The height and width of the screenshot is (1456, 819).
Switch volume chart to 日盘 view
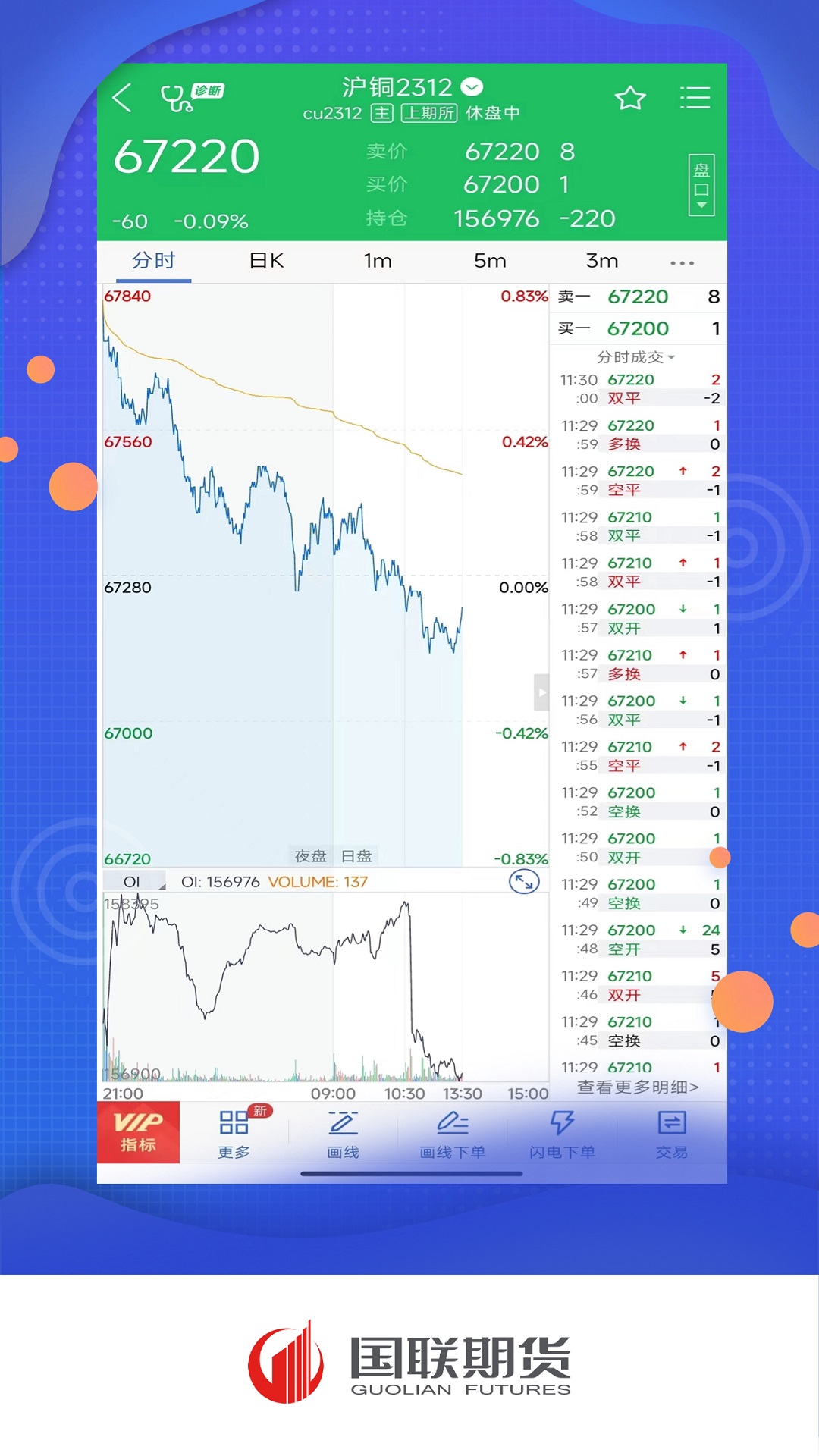pos(357,855)
